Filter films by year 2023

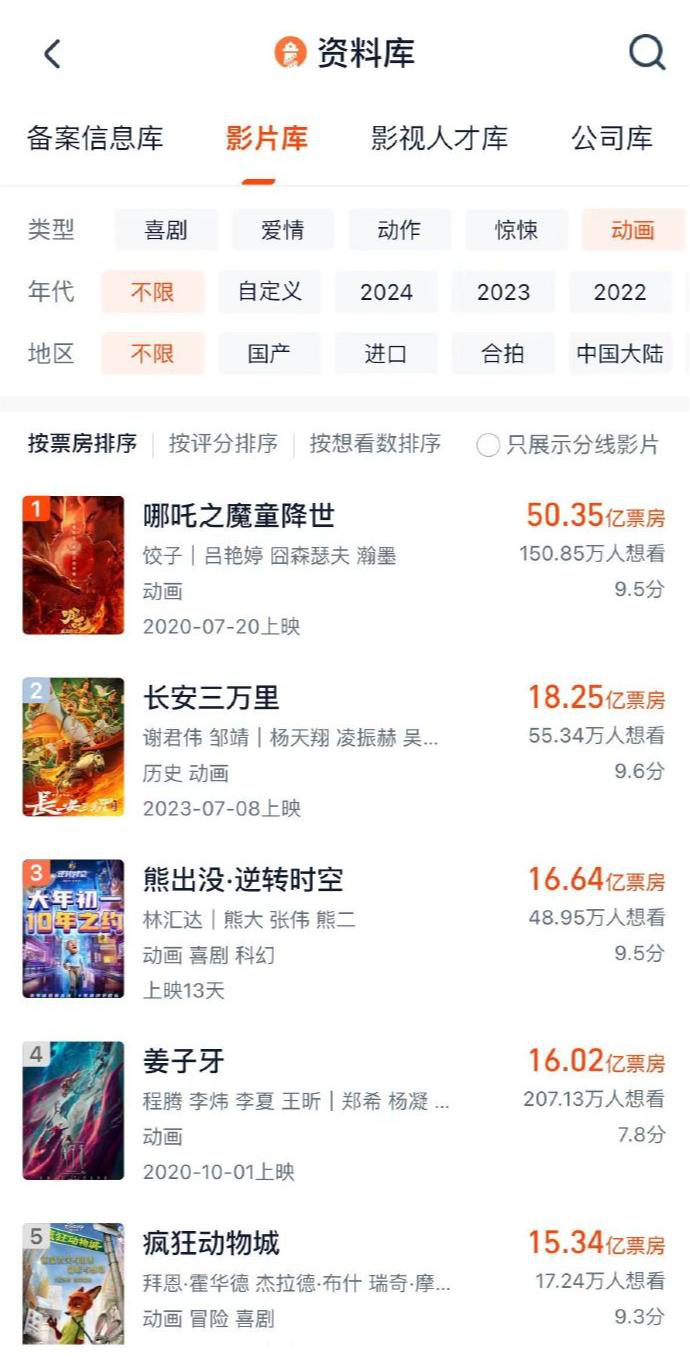[504, 292]
